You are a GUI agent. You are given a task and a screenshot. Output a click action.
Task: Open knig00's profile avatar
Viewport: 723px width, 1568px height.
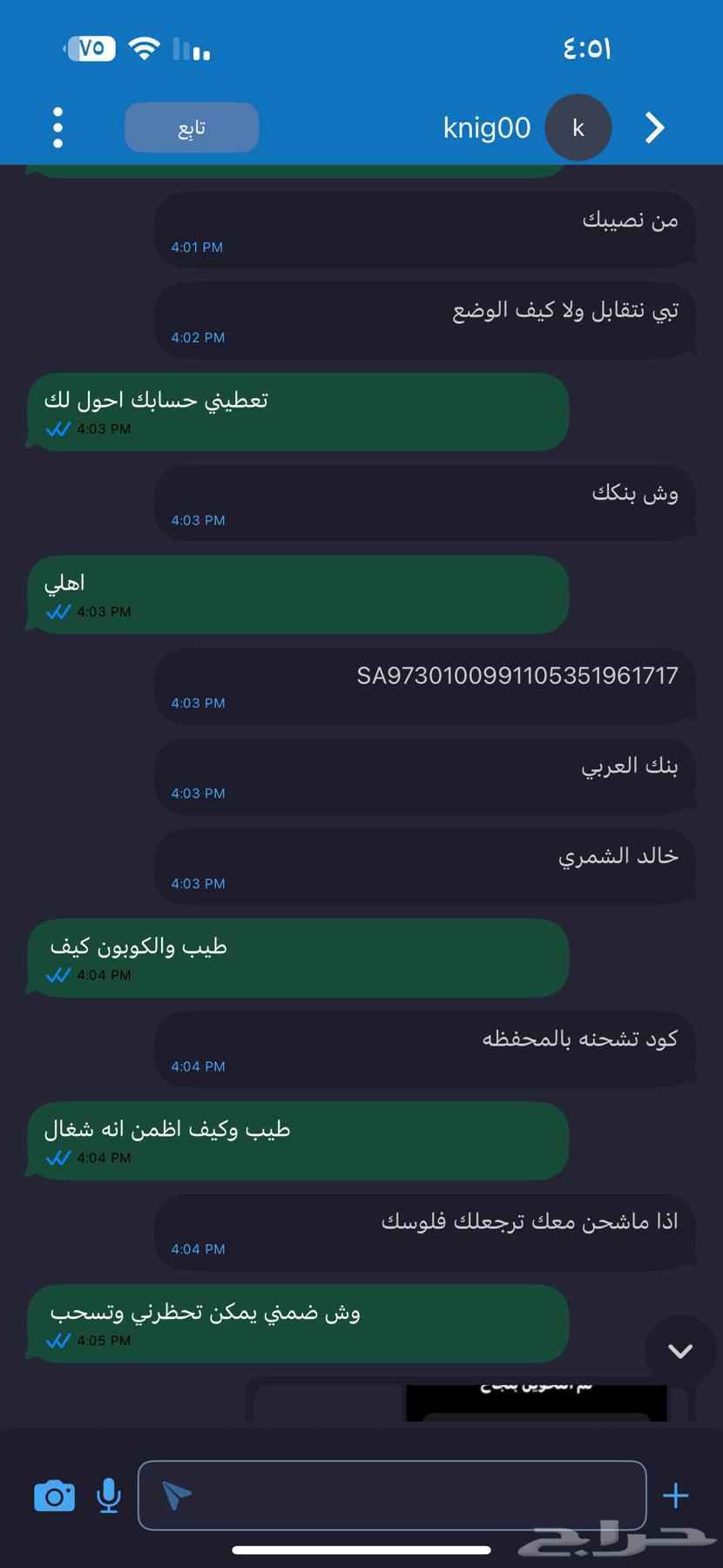pyautogui.click(x=578, y=128)
